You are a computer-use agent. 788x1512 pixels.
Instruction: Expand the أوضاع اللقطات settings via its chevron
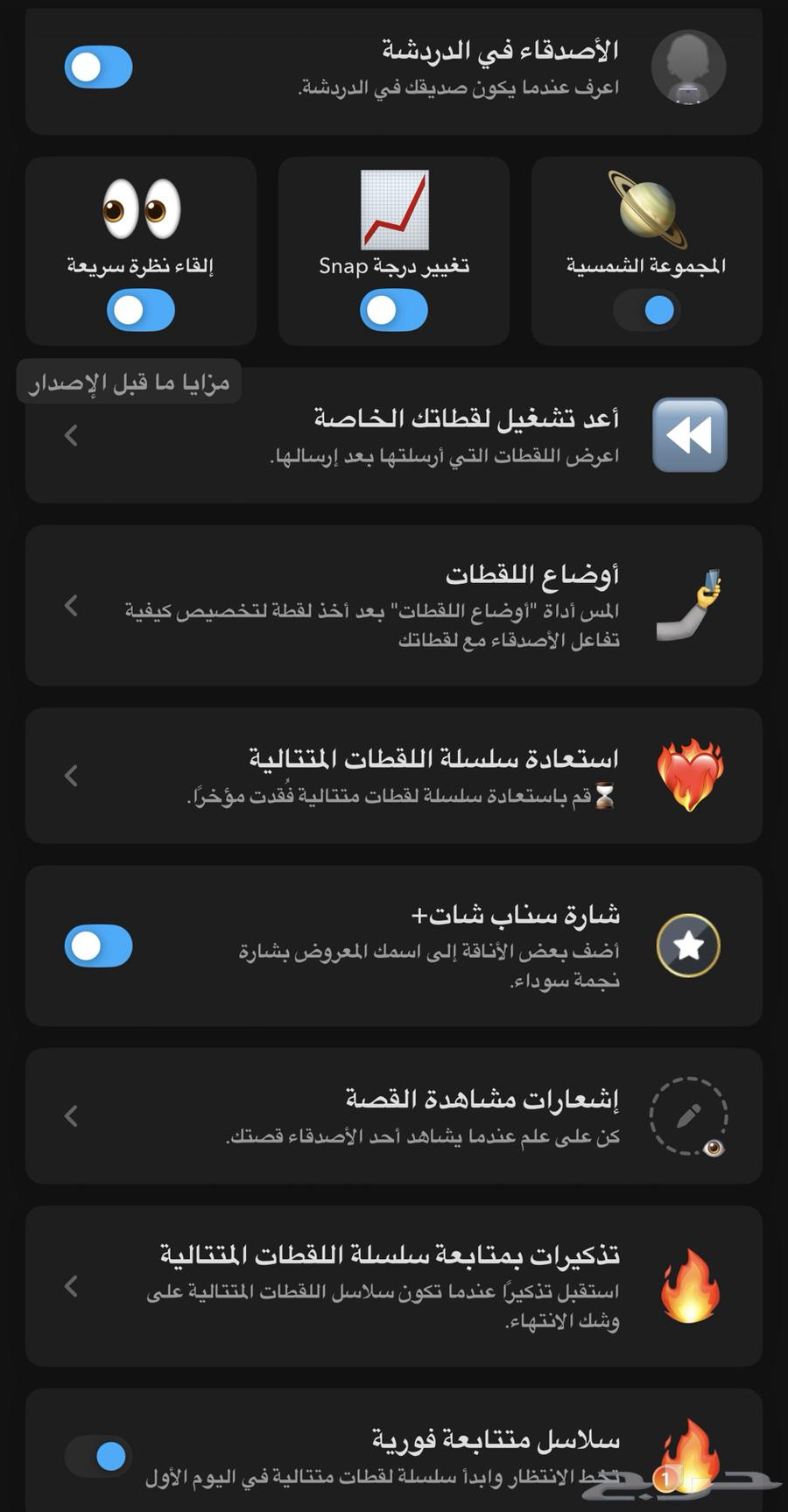point(70,604)
